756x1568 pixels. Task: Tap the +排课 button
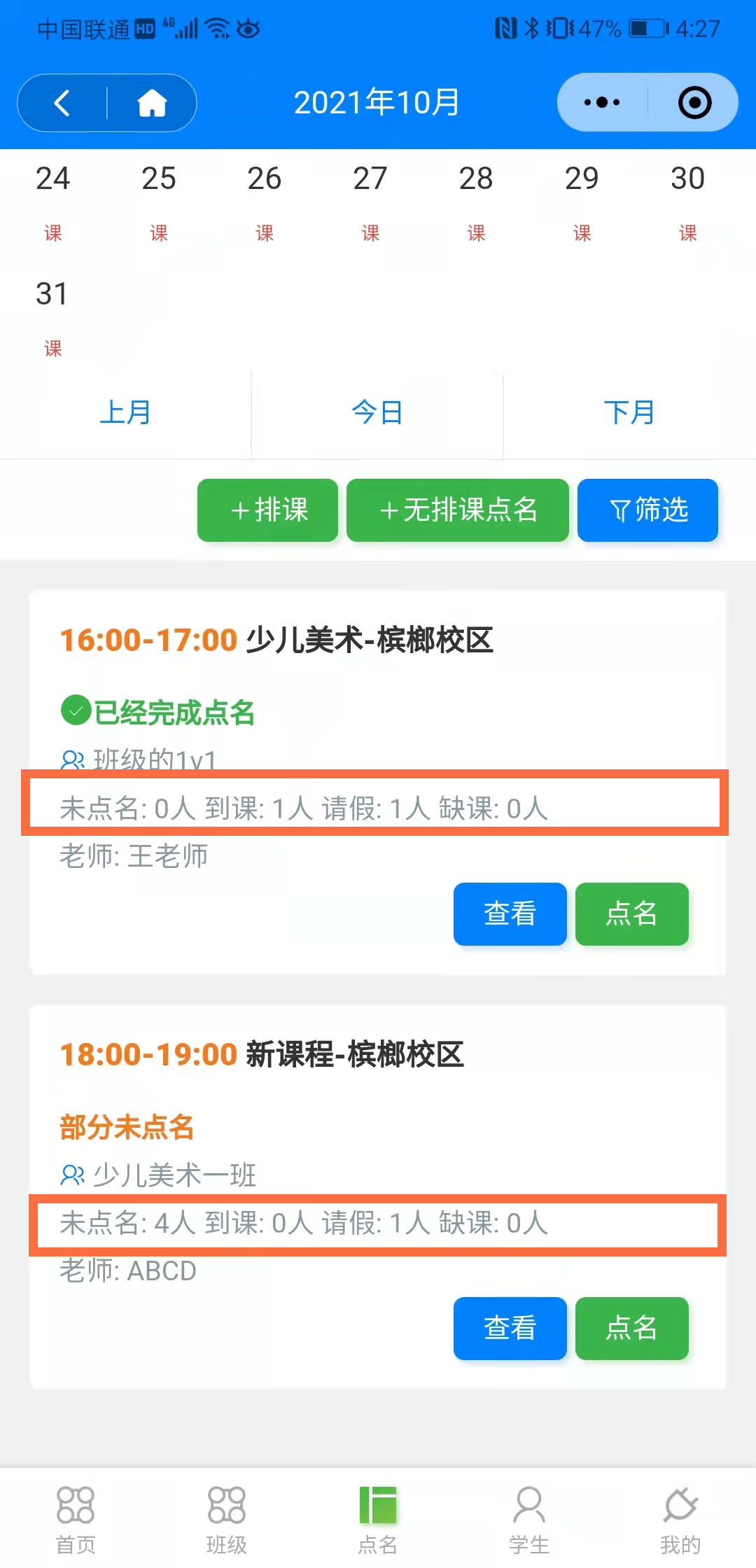267,510
